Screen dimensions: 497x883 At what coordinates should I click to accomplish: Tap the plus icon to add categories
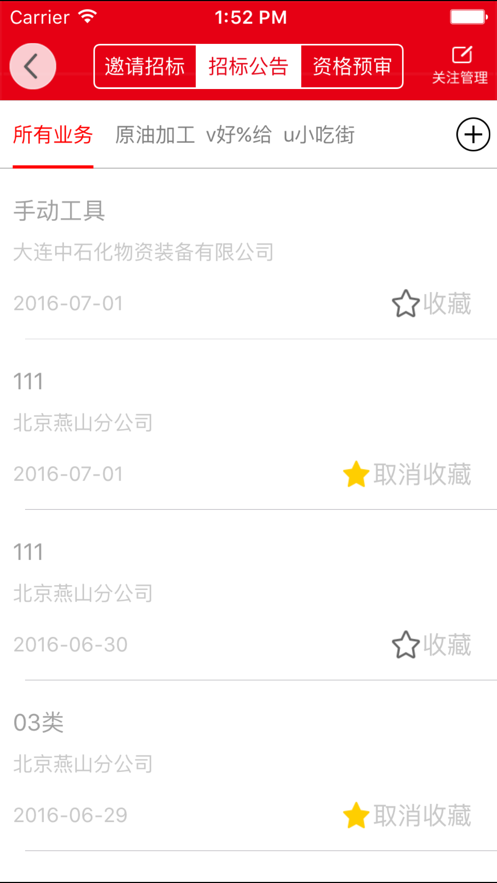pos(473,135)
